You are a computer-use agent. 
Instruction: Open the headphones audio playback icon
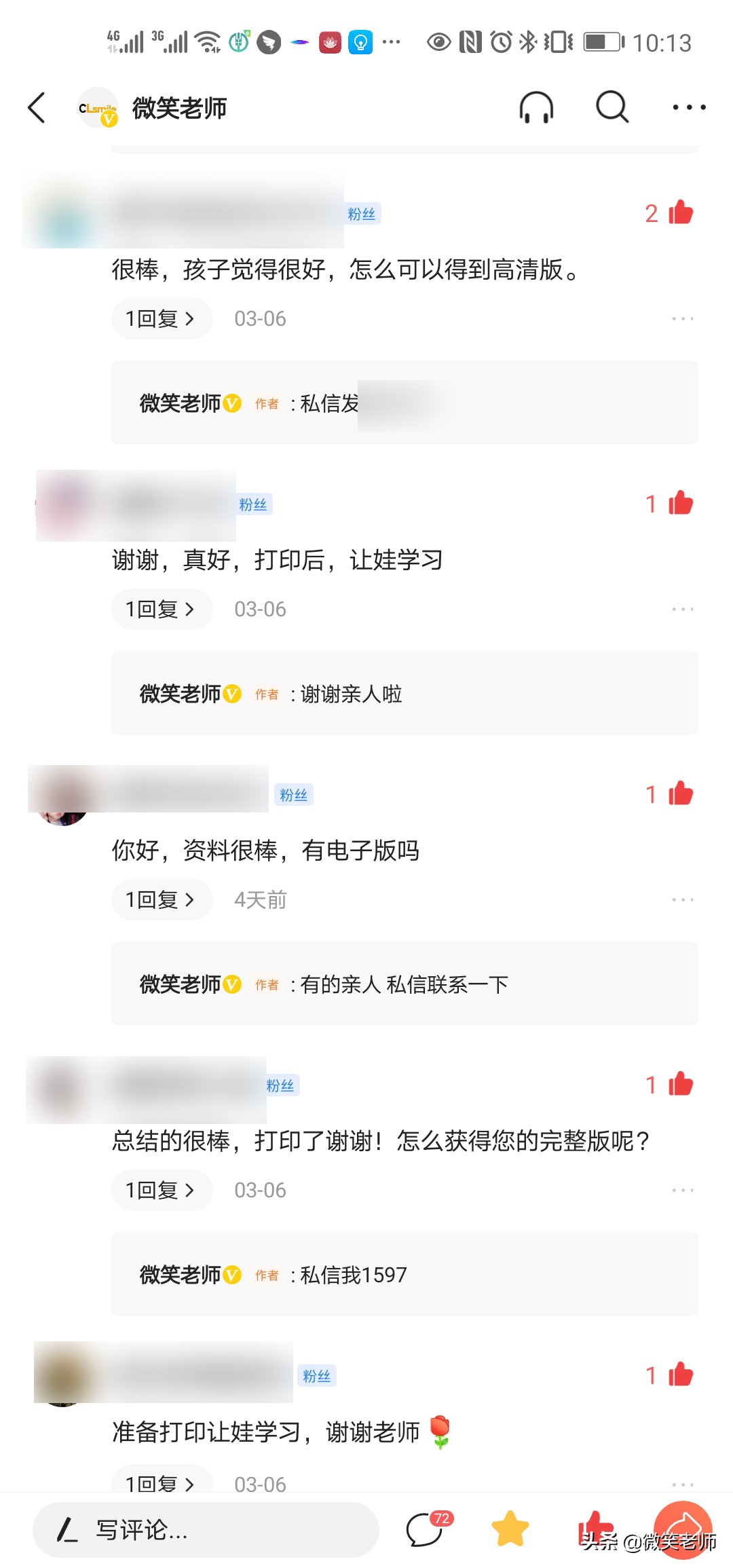[x=535, y=108]
